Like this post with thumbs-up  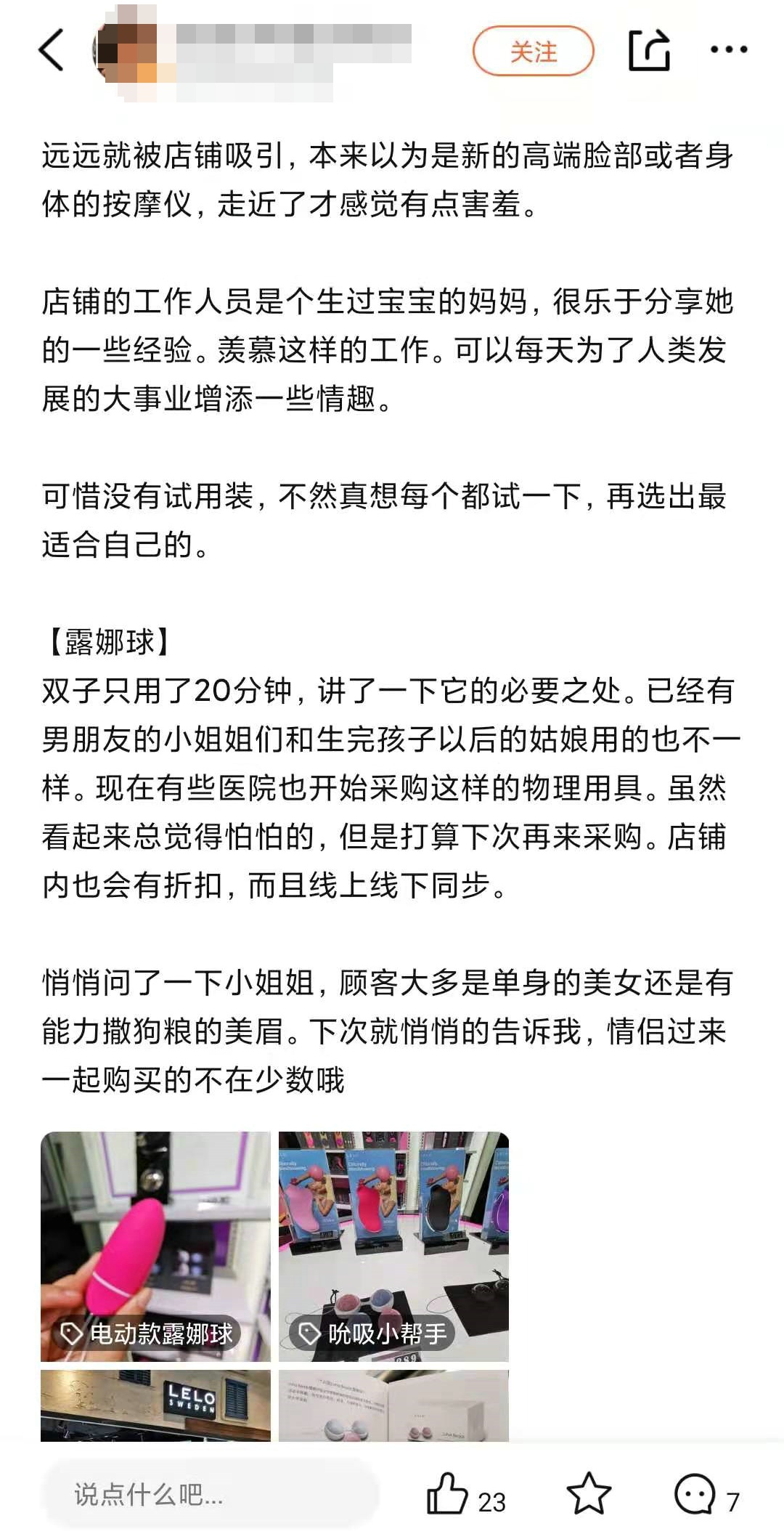(448, 1493)
